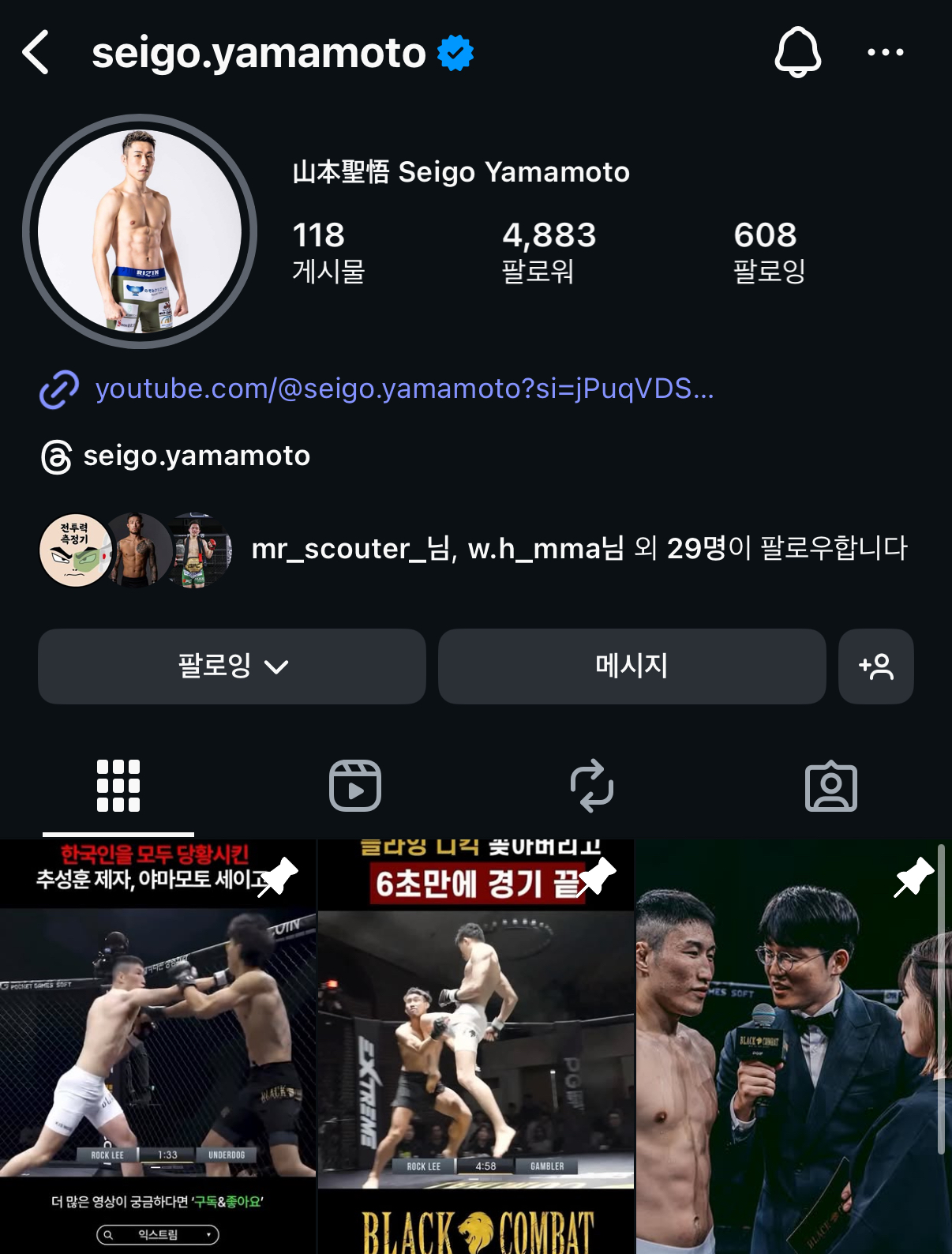Switch to the posts grid tab

[118, 786]
